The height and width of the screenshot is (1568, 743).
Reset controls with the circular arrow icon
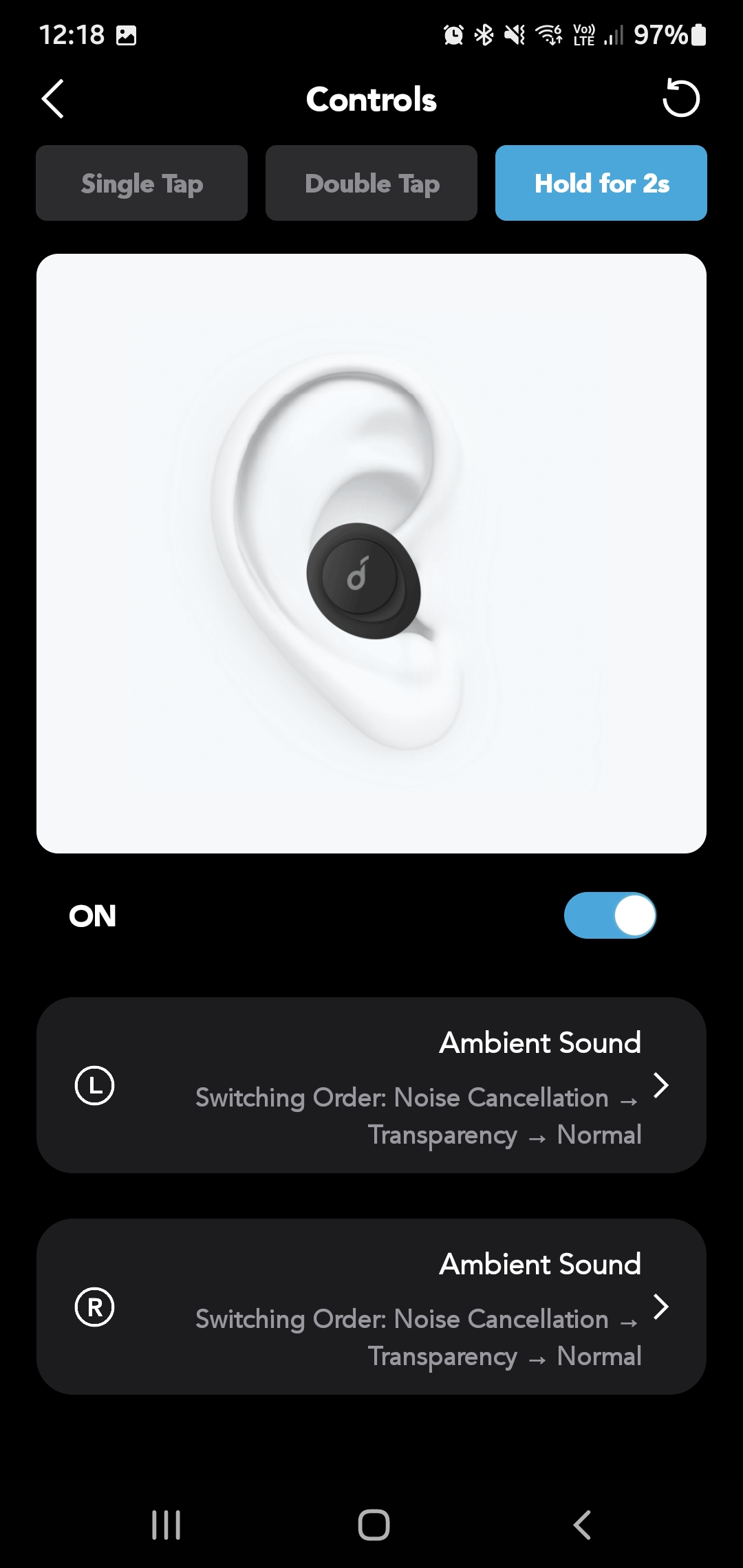[x=681, y=98]
